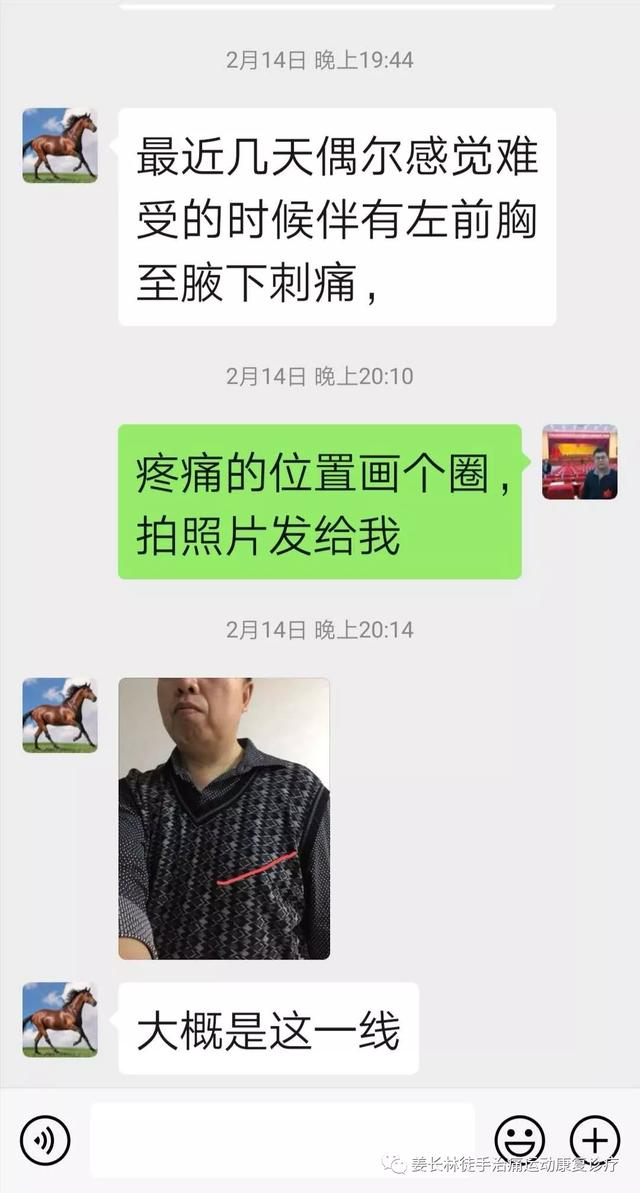Open horse avatar beside 最近几天 message
640x1193 pixels.
[60, 145]
